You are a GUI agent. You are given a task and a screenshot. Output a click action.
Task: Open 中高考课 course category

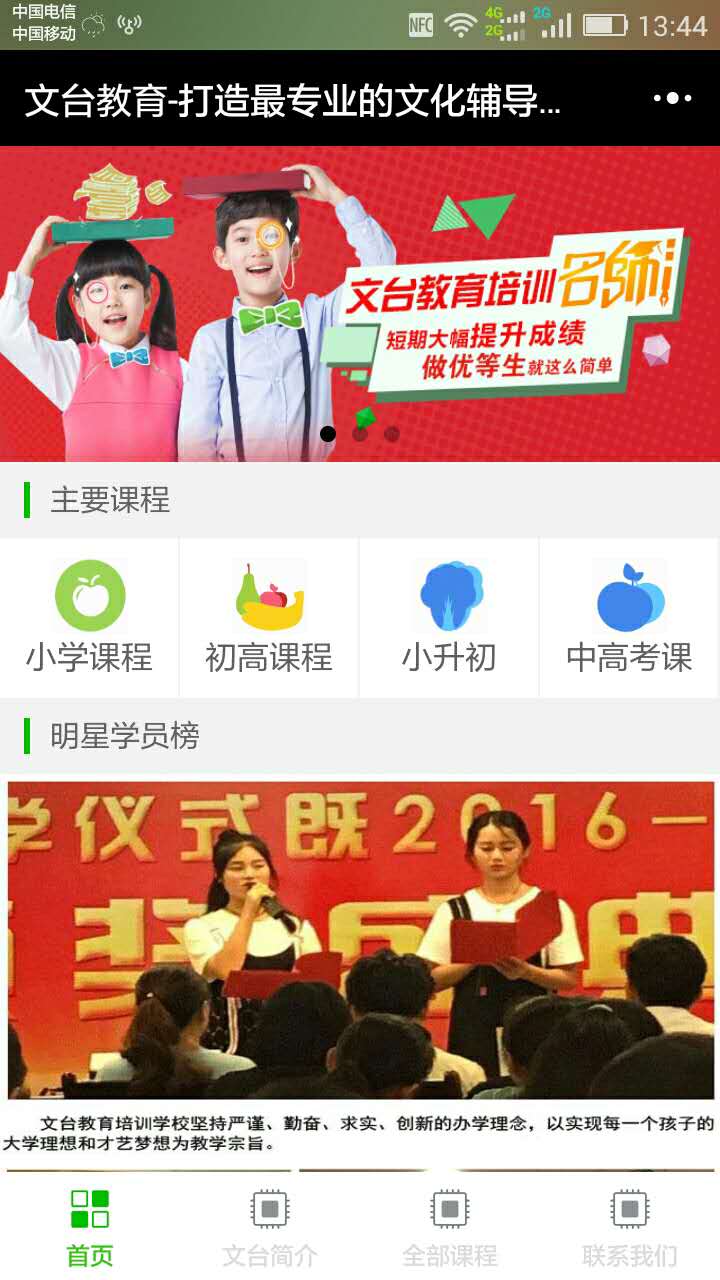pos(629,617)
